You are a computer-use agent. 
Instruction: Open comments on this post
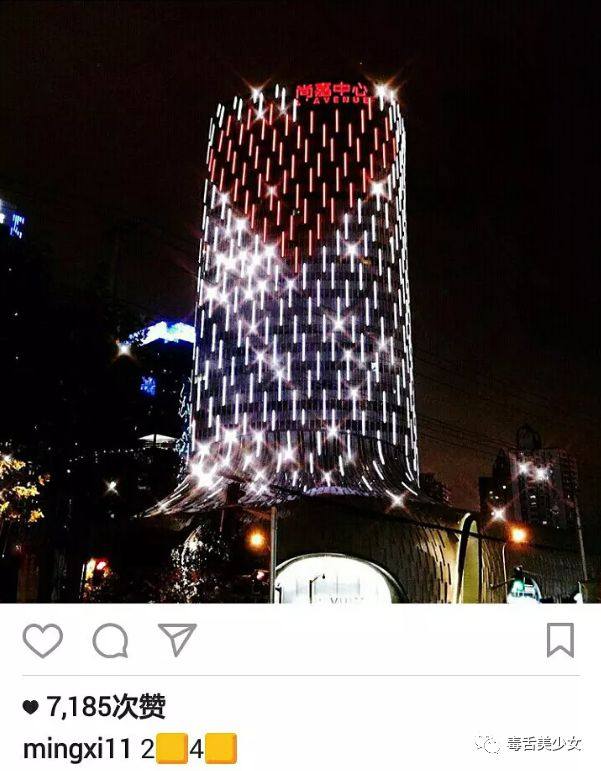click(x=110, y=641)
